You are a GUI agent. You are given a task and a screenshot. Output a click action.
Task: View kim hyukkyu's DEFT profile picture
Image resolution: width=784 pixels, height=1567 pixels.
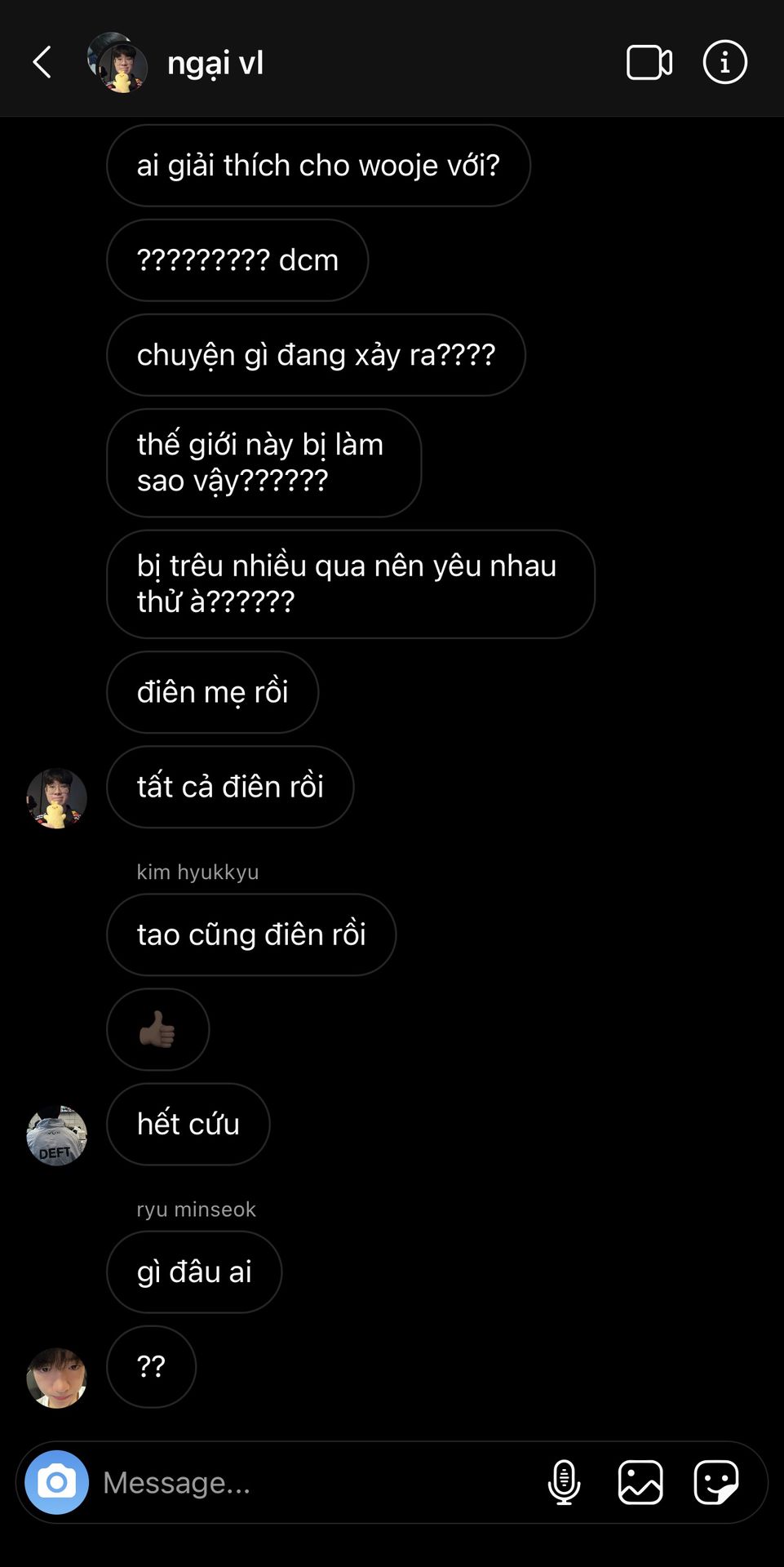[x=57, y=1135]
